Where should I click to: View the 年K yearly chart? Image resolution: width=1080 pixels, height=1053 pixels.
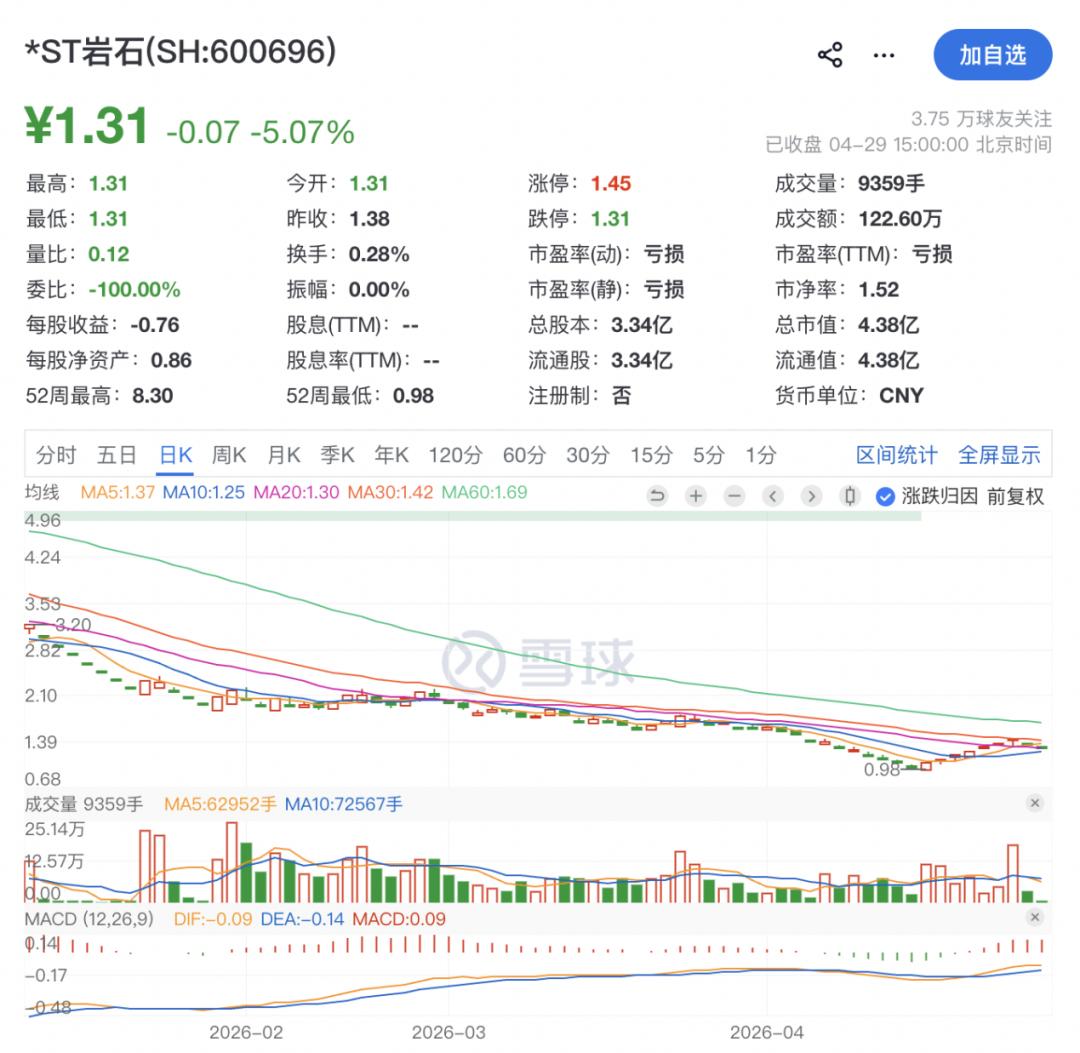point(392,456)
